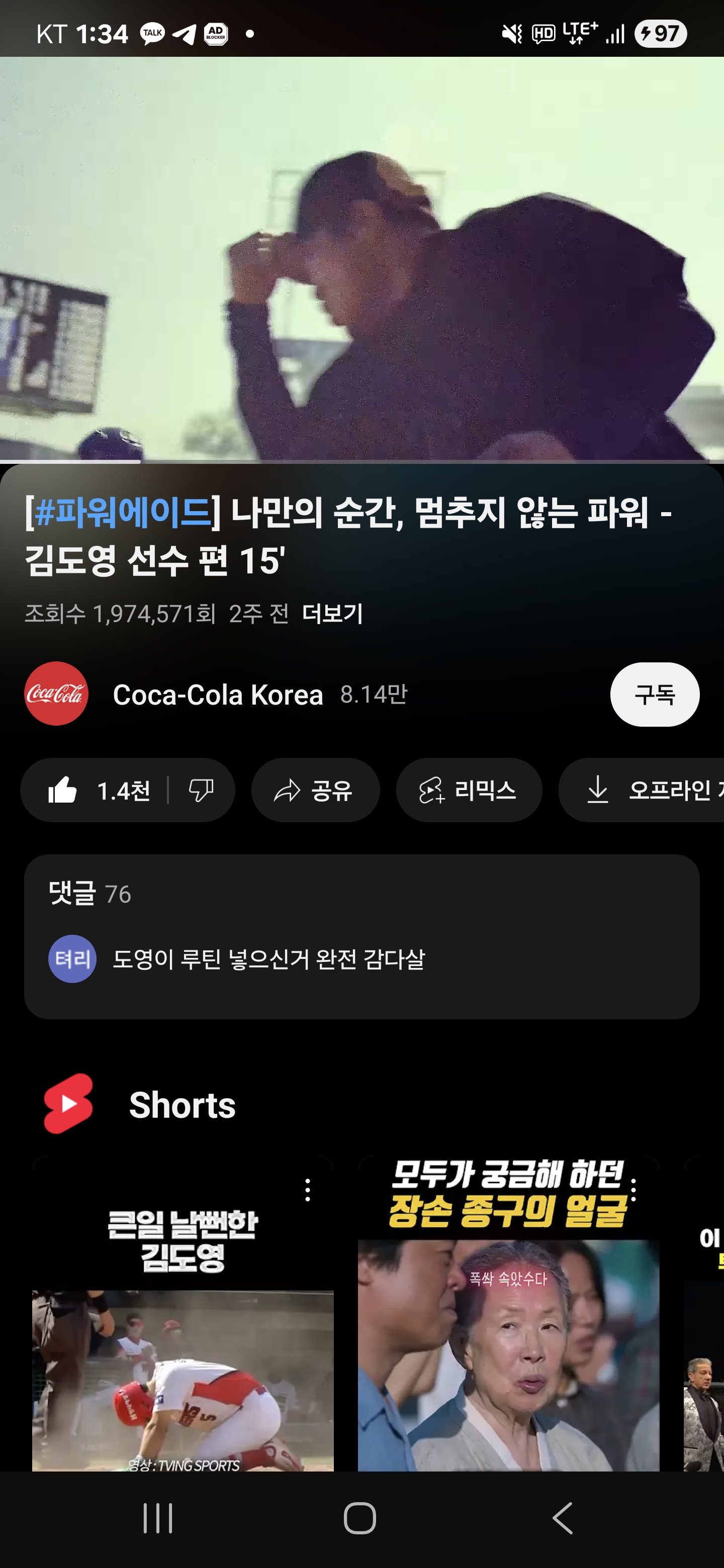Tap the video player to show controls
Image resolution: width=724 pixels, height=1568 pixels.
click(361, 259)
